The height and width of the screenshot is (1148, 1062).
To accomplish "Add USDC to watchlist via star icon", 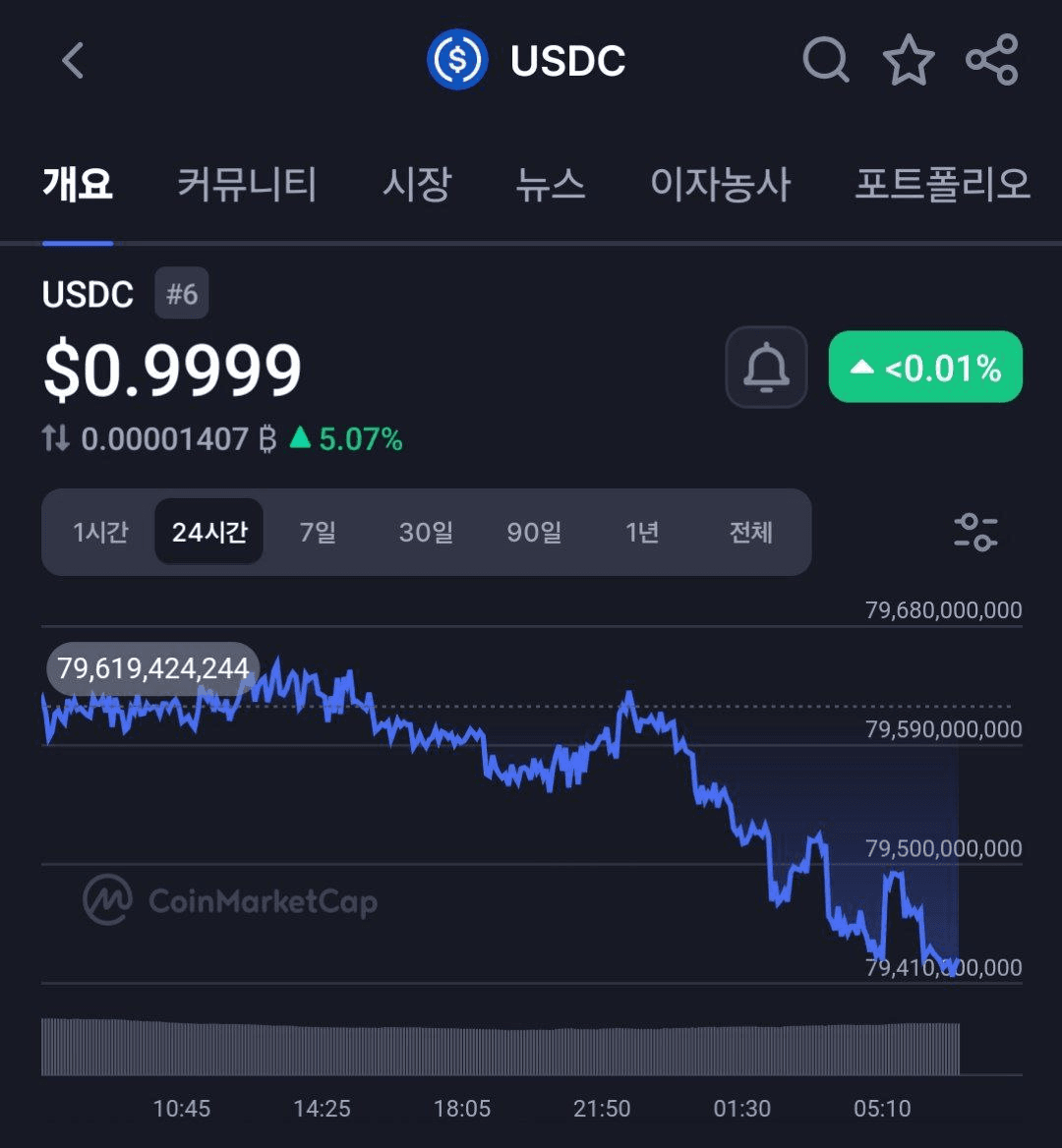I will click(911, 61).
